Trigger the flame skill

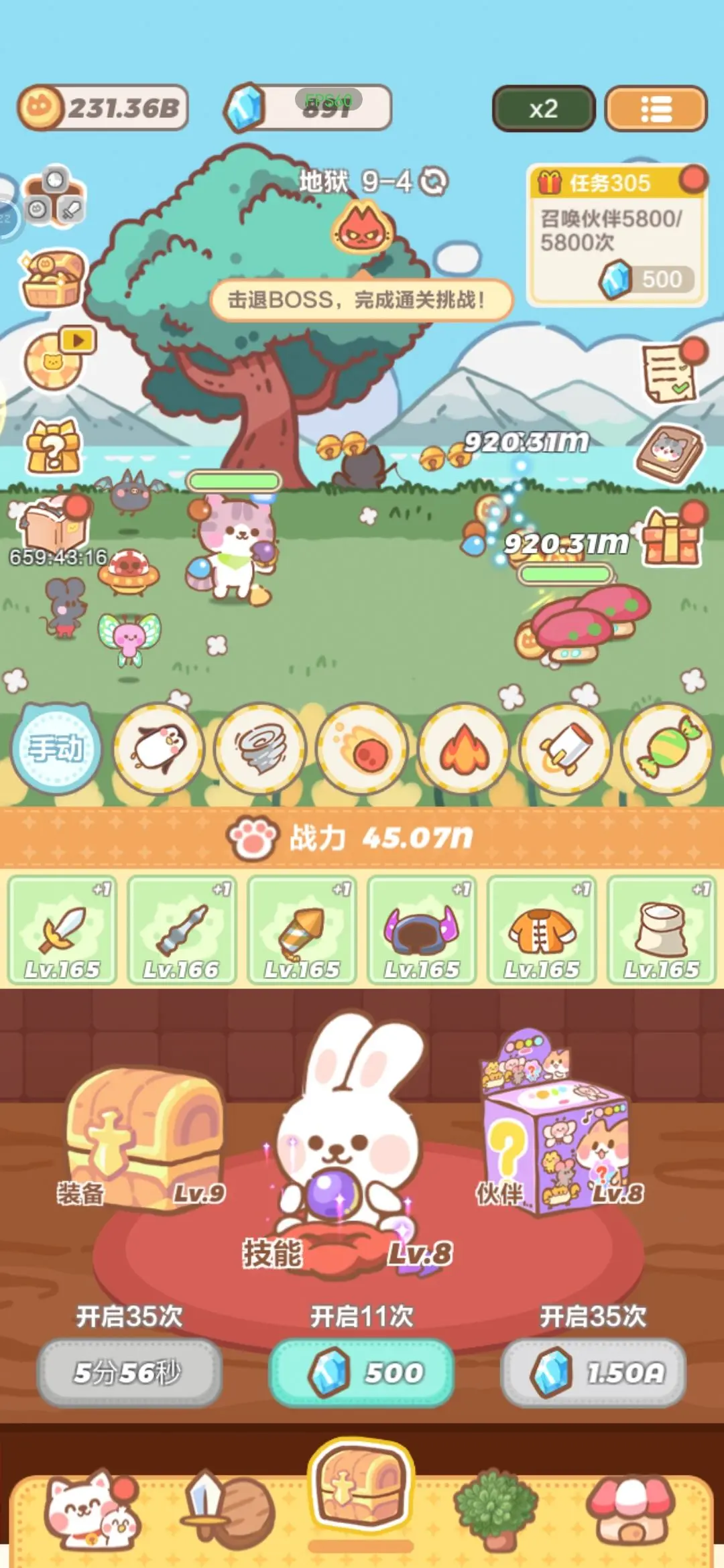tap(464, 748)
